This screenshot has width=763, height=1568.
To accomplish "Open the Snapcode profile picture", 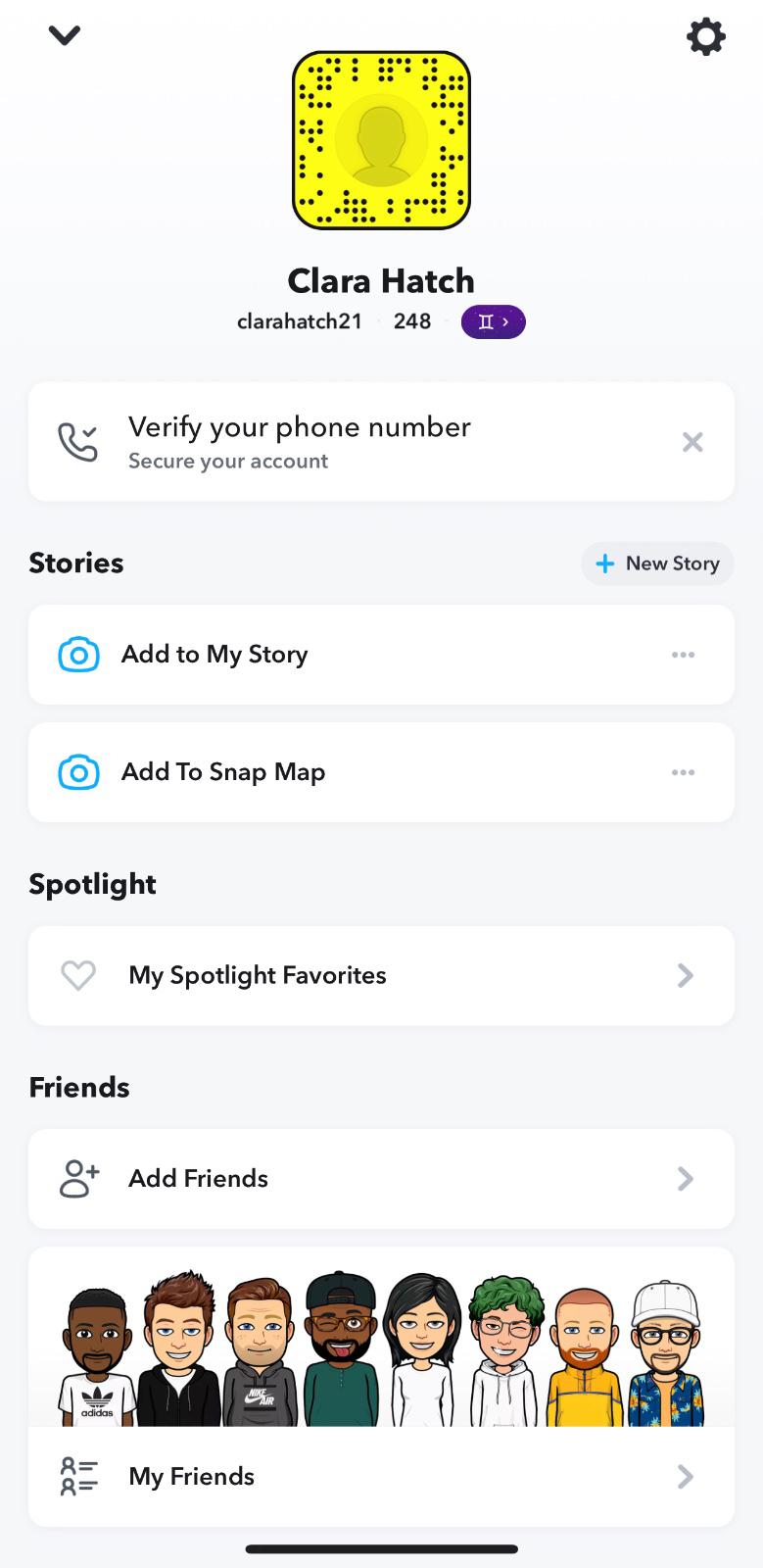I will [x=381, y=140].
